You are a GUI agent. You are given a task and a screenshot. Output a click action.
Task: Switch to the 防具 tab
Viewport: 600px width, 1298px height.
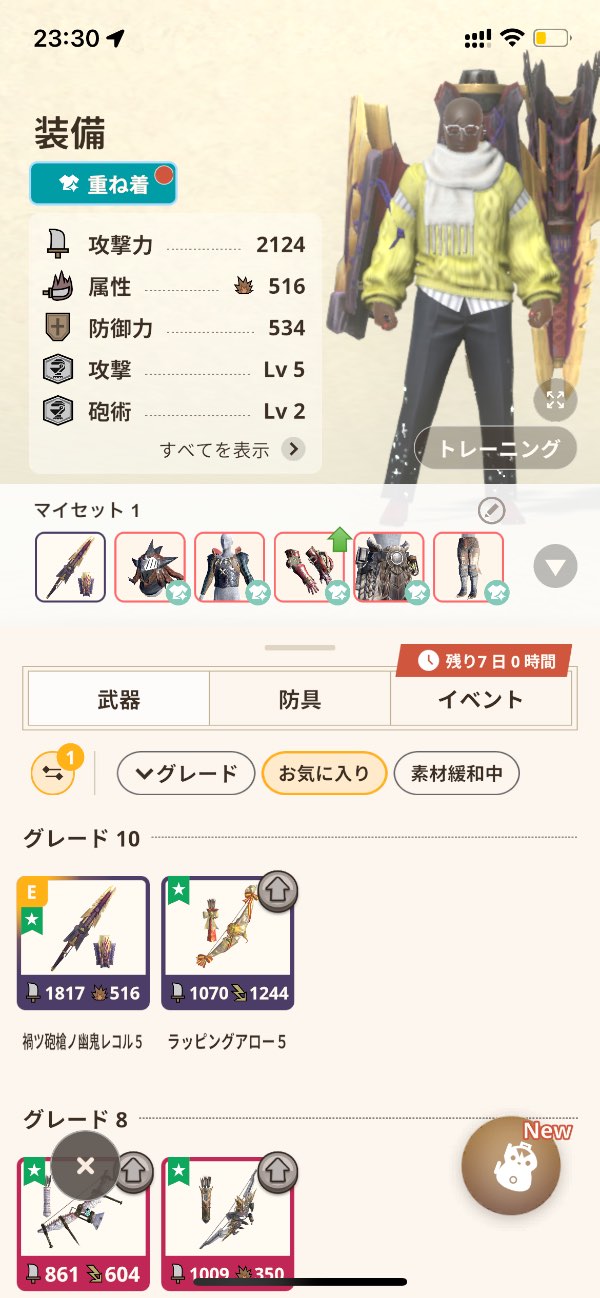click(x=299, y=698)
